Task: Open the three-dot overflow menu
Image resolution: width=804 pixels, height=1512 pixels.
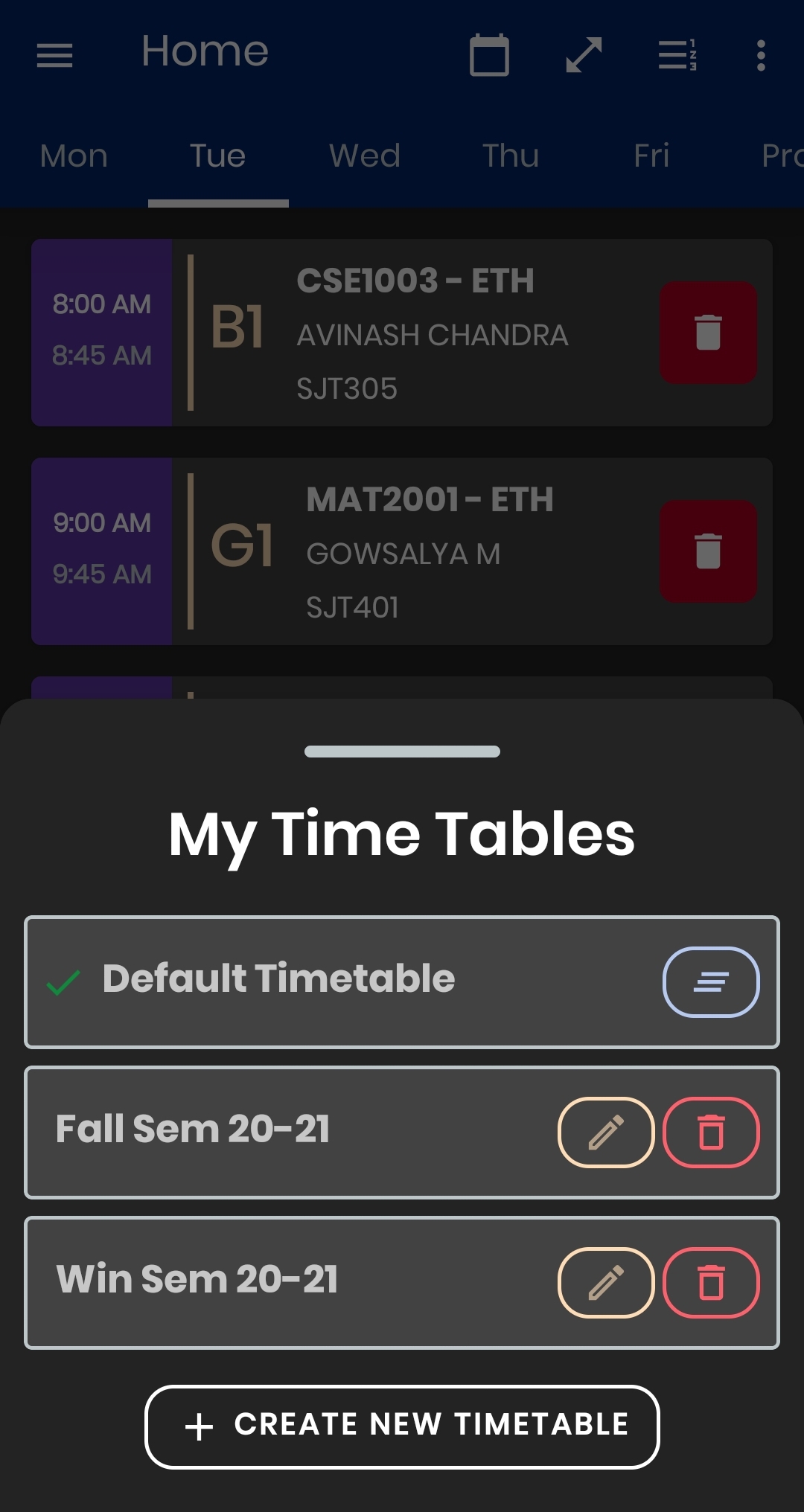Action: click(x=760, y=55)
